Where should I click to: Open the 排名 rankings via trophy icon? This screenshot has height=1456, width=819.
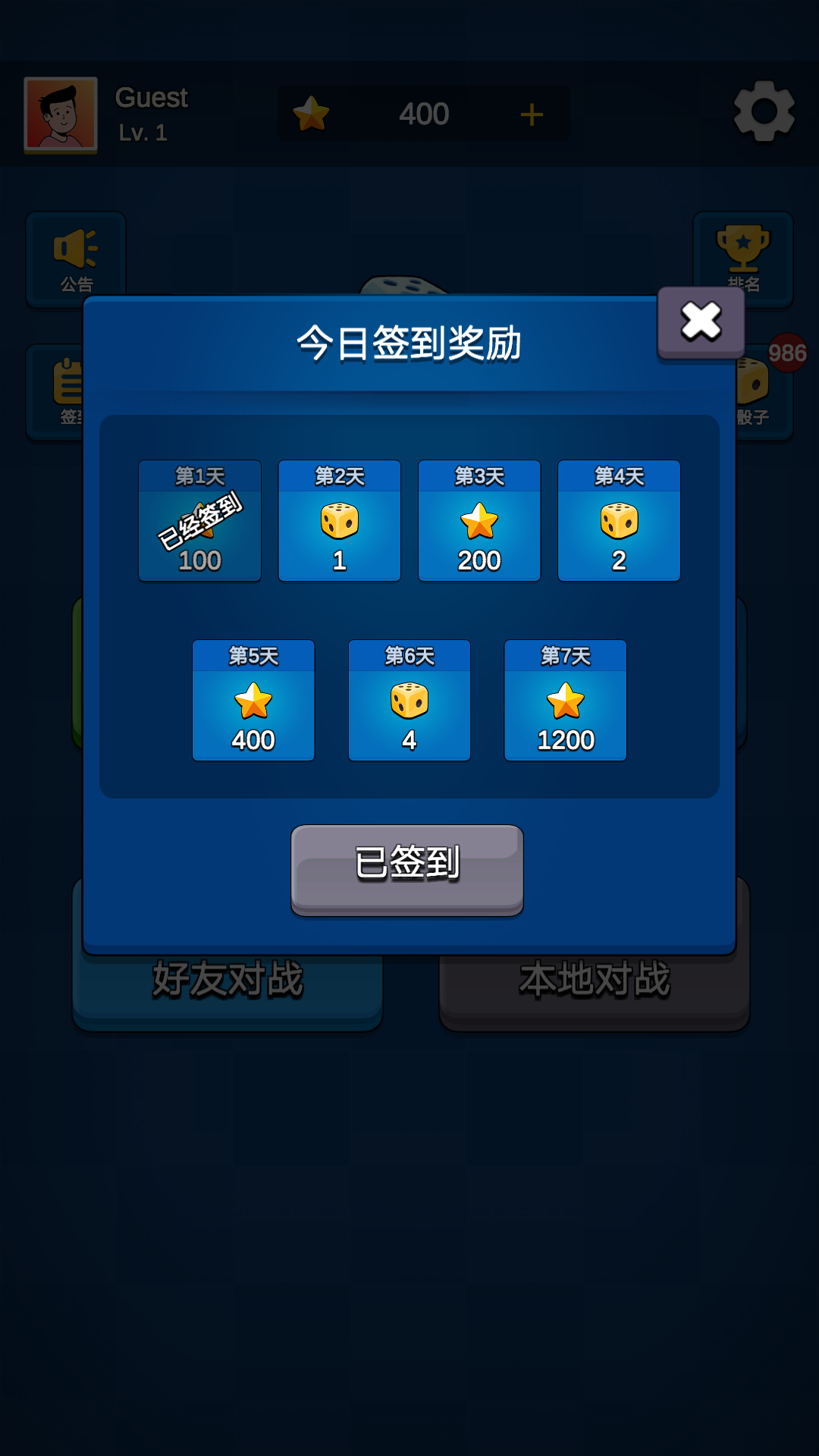click(x=742, y=258)
